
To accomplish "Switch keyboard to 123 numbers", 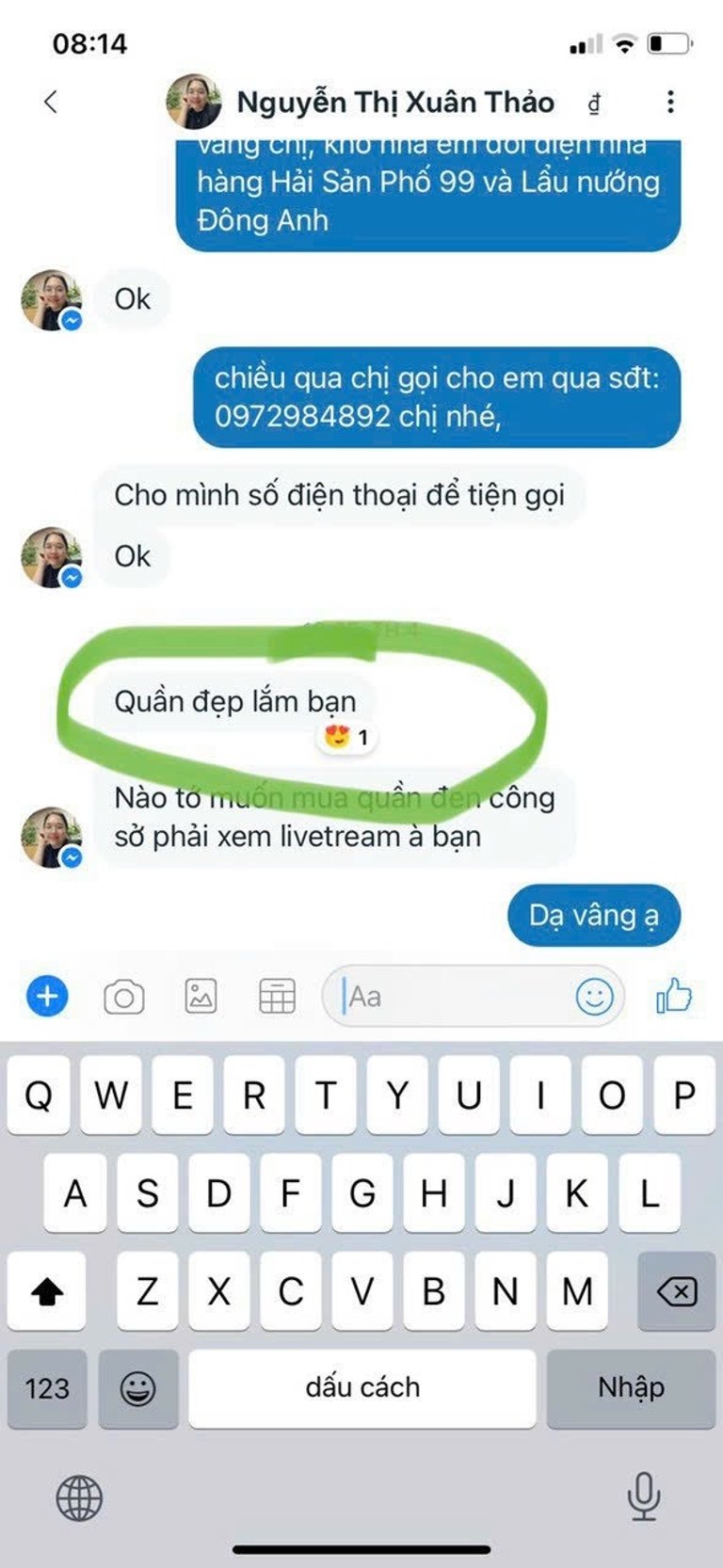I will pos(47,1388).
